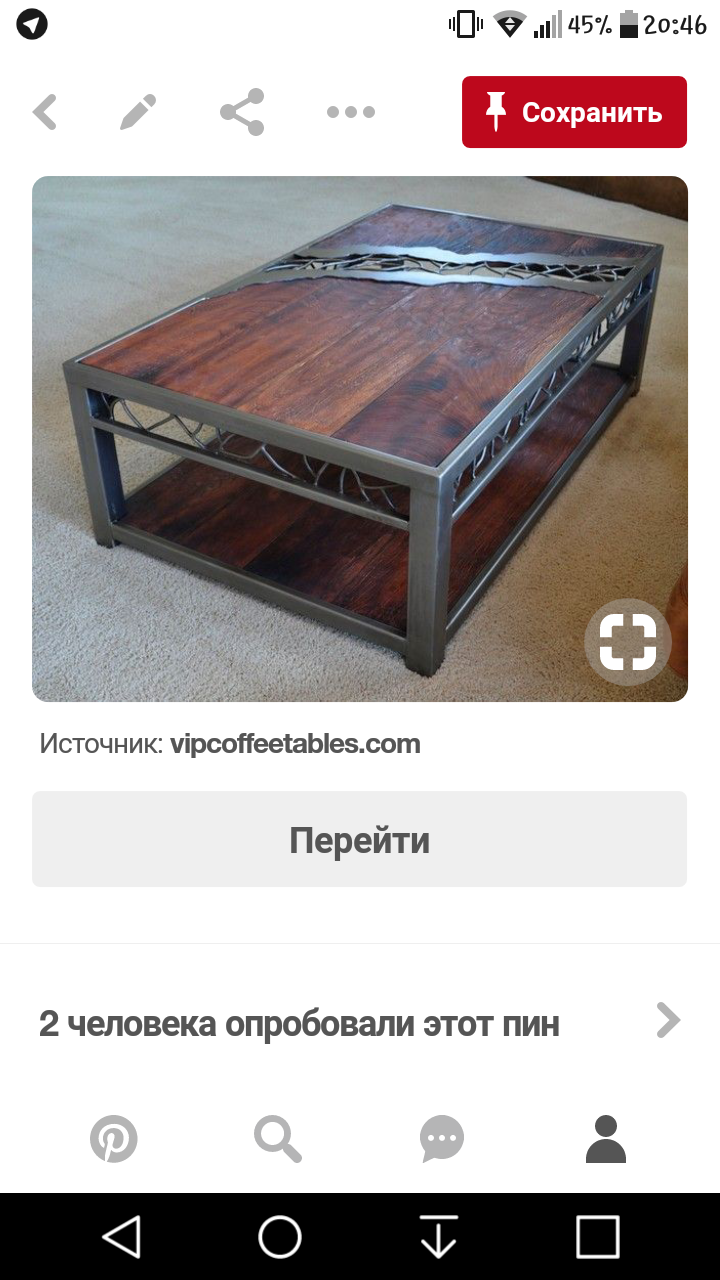Switch to the Pinterest home tab
Viewport: 720px width, 1280px height.
pos(114,1139)
